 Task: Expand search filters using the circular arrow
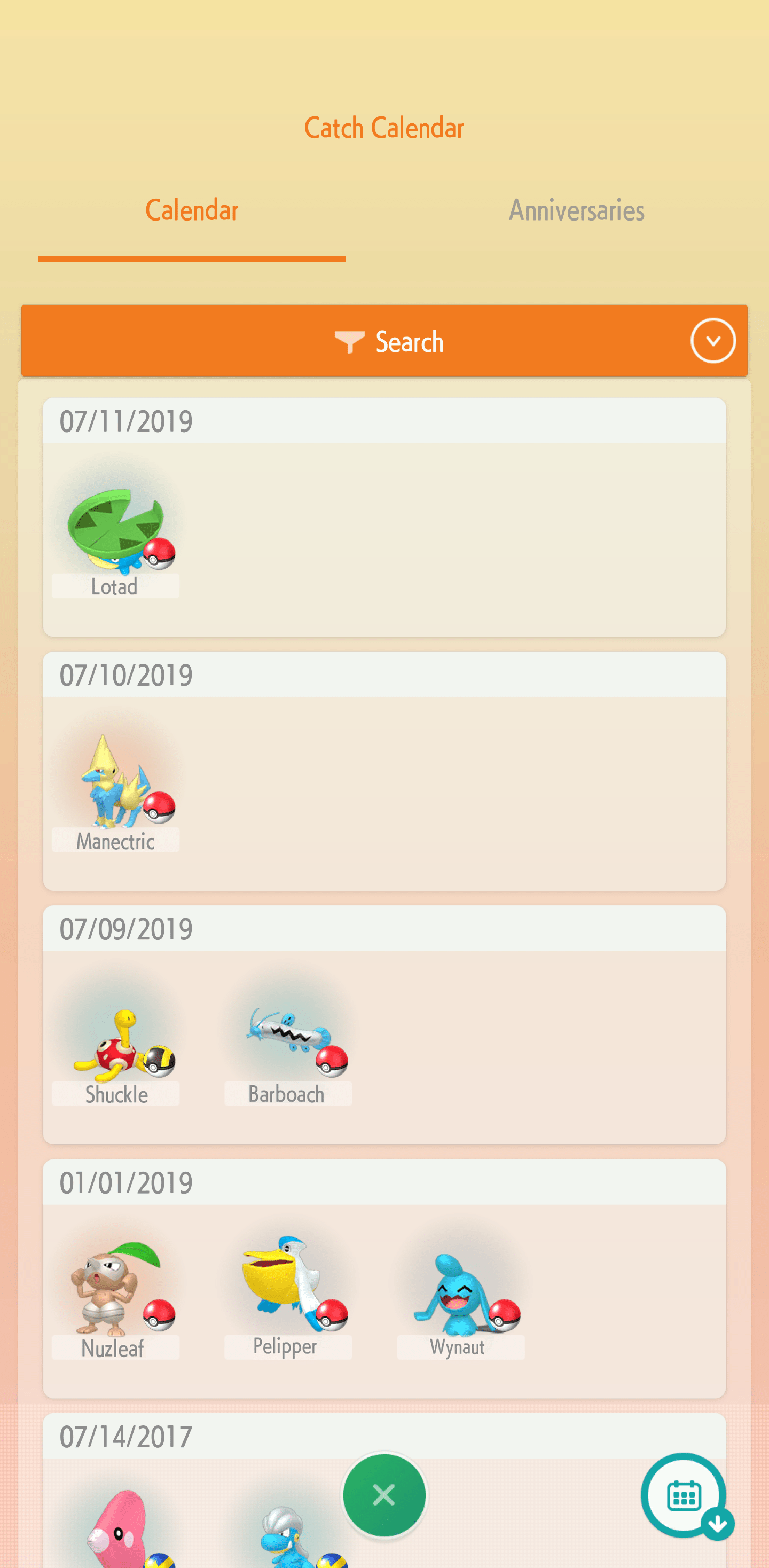coord(713,341)
